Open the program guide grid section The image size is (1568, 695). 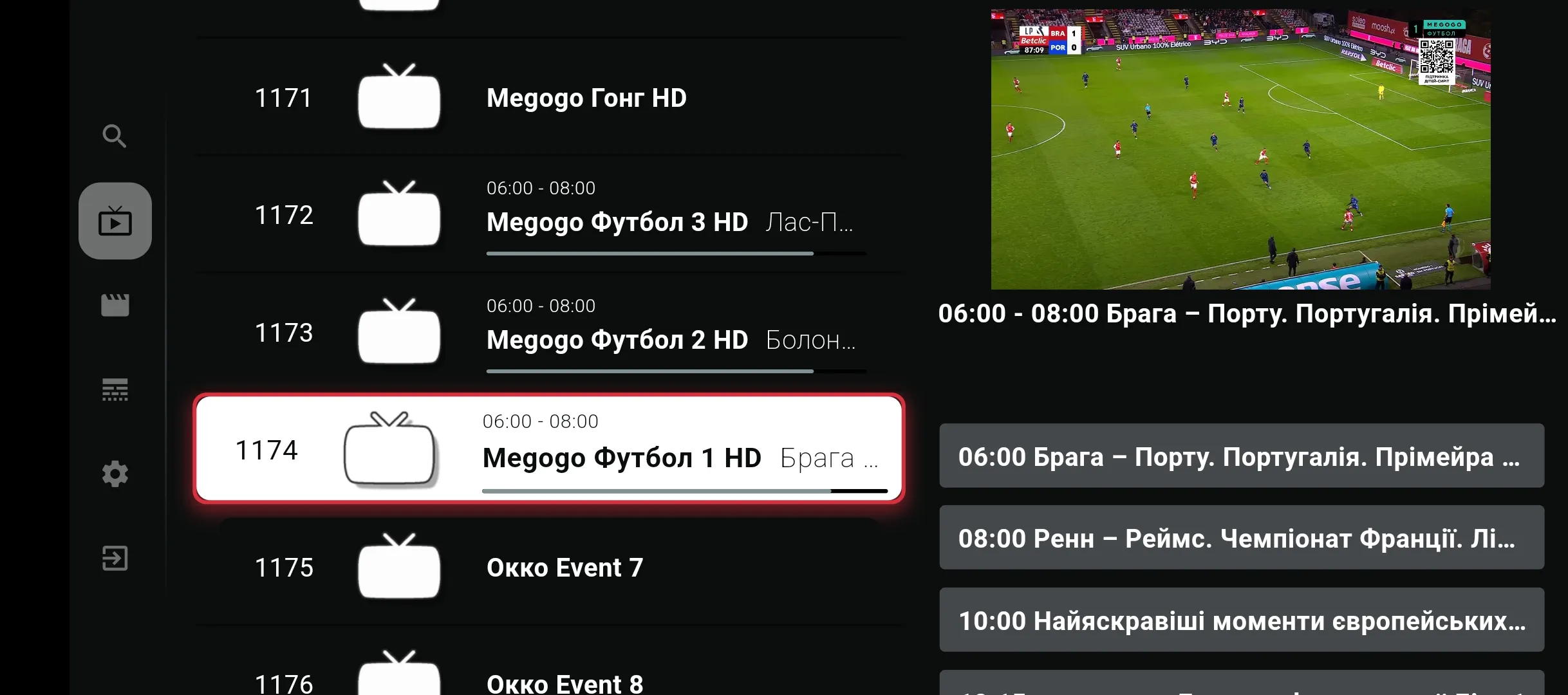[115, 389]
